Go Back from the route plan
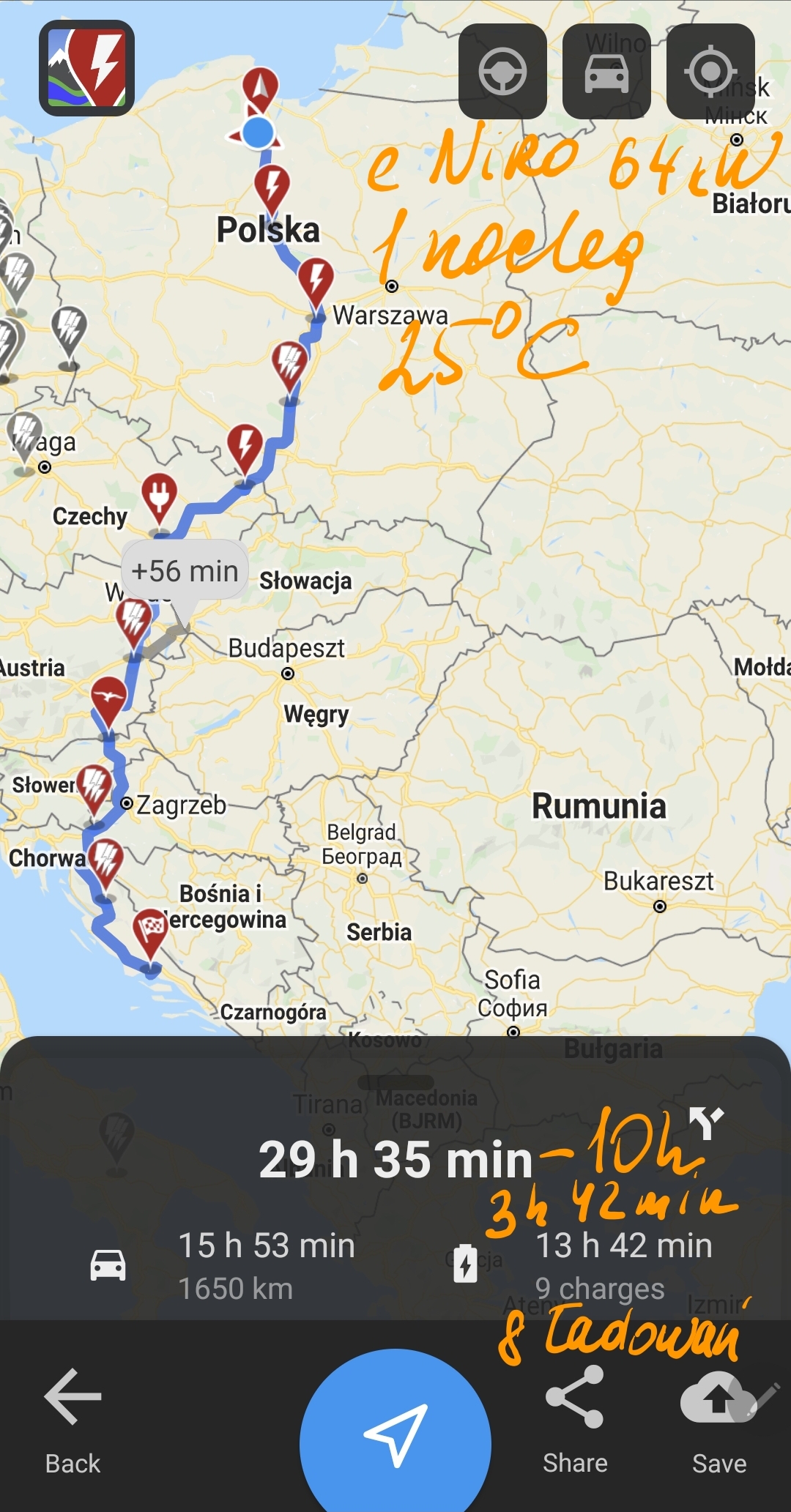The width and height of the screenshot is (791, 1512). [73, 1421]
